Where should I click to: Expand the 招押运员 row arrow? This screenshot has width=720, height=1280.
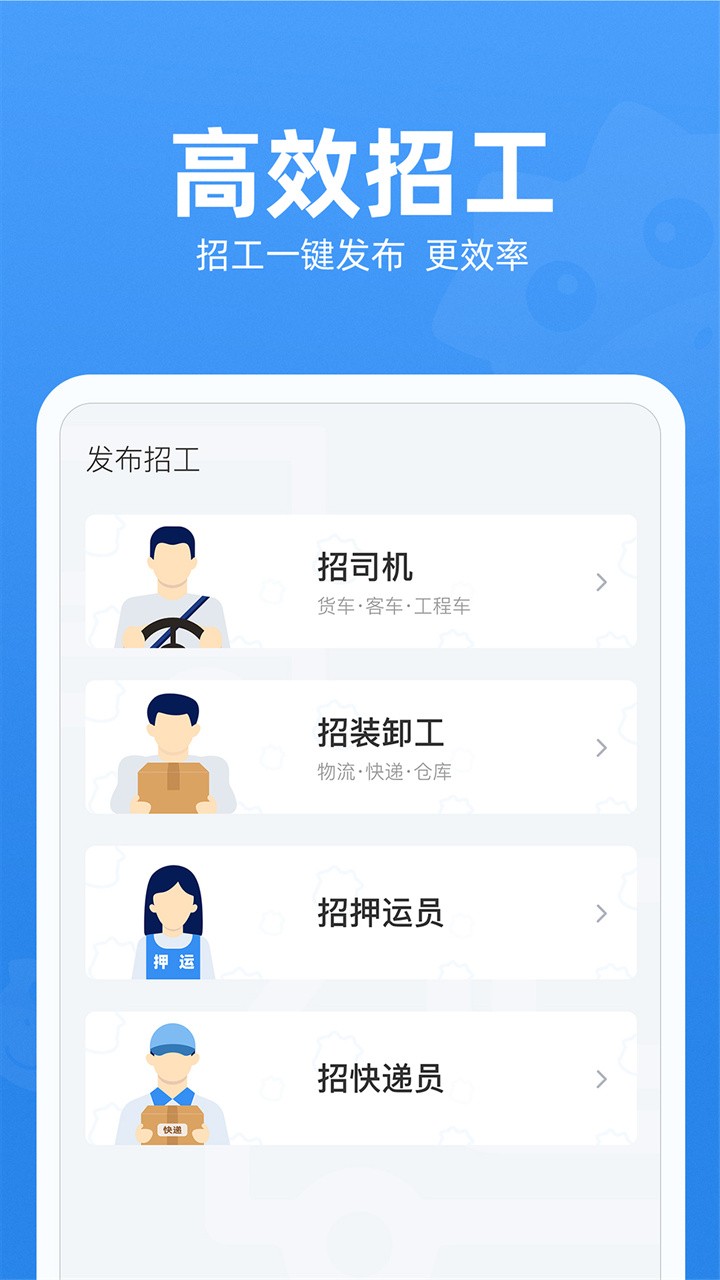point(600,913)
